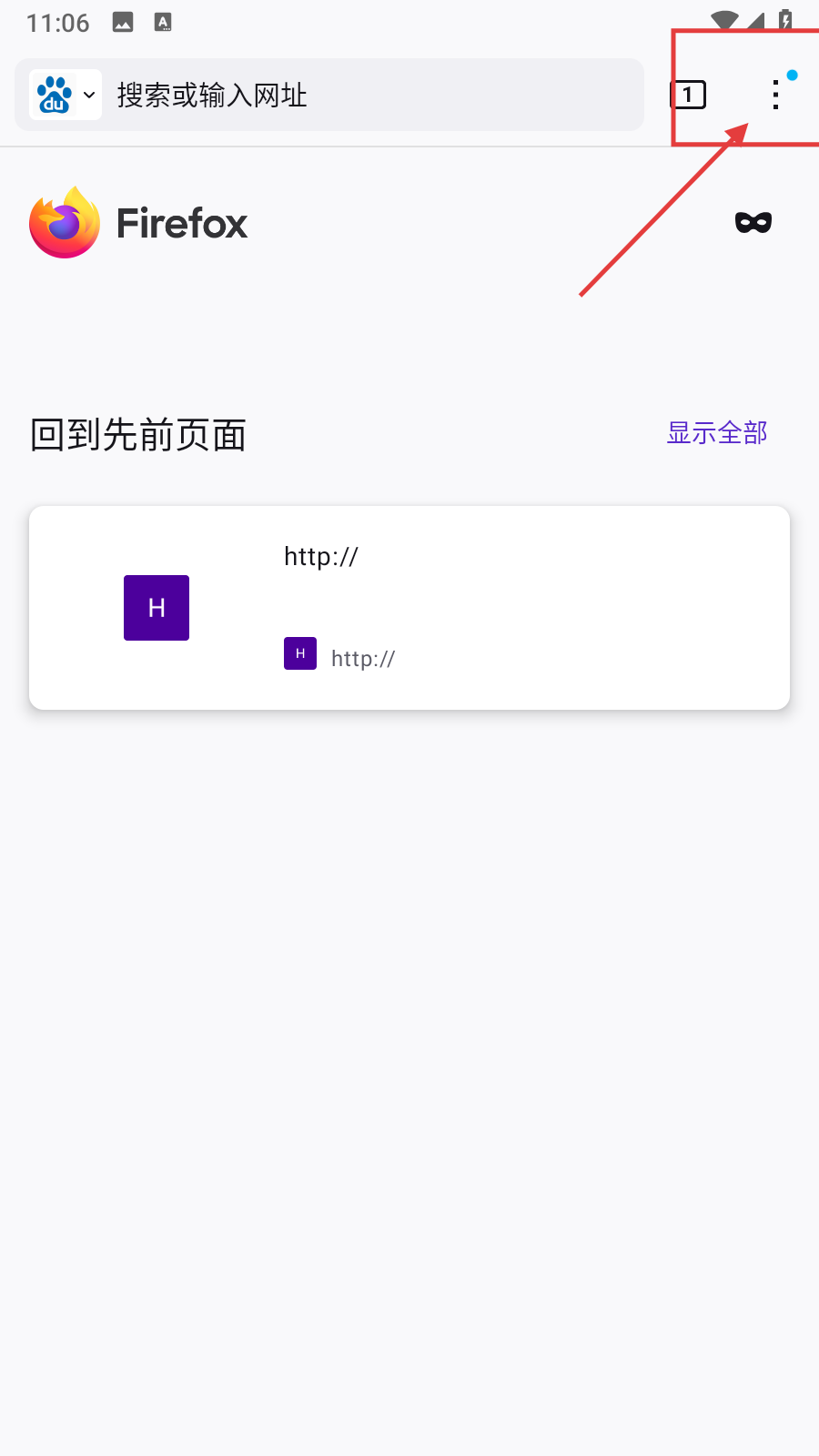
Task: Switch to private browsing mask
Action: [x=753, y=222]
